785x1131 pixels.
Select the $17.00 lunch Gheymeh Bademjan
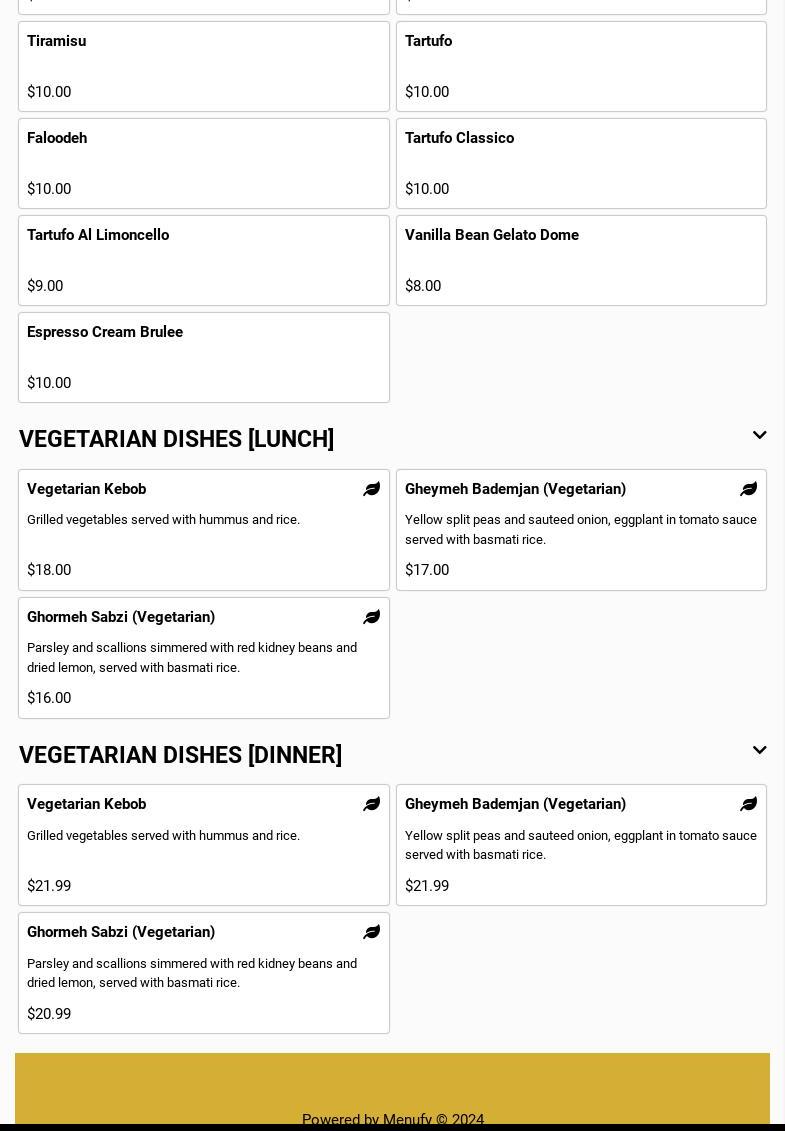581,529
